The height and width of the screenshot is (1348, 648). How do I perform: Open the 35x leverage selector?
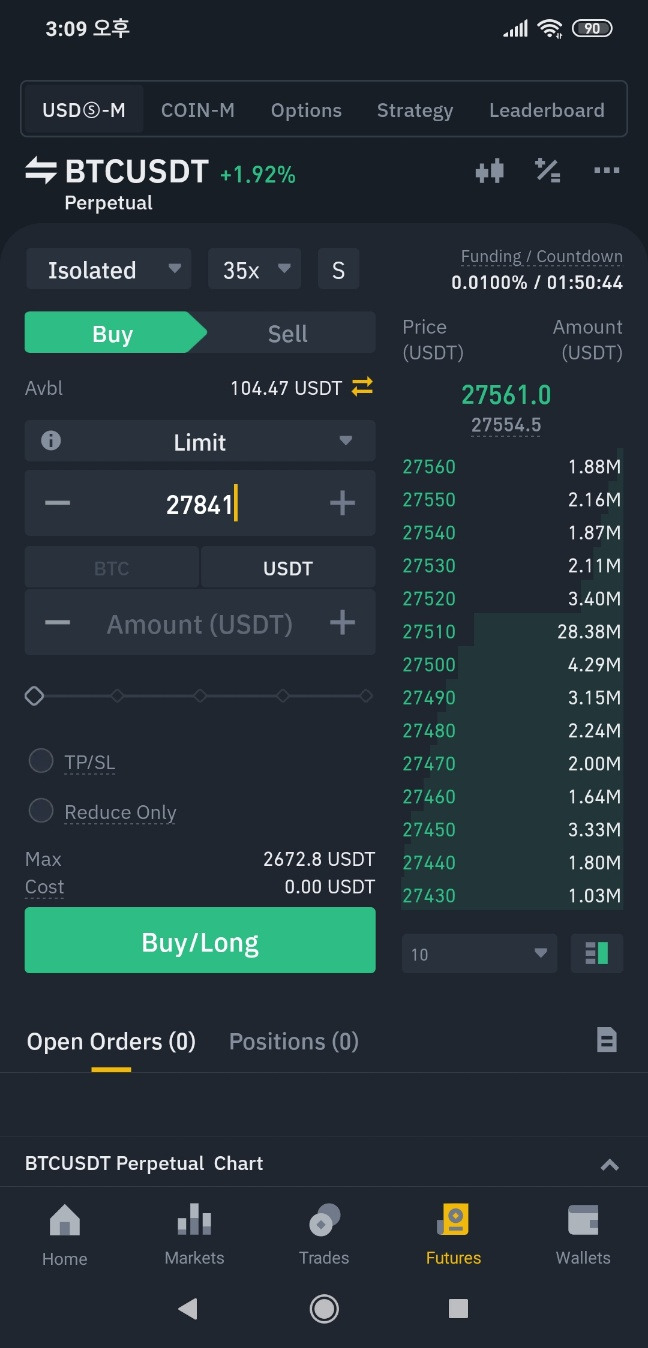(254, 270)
